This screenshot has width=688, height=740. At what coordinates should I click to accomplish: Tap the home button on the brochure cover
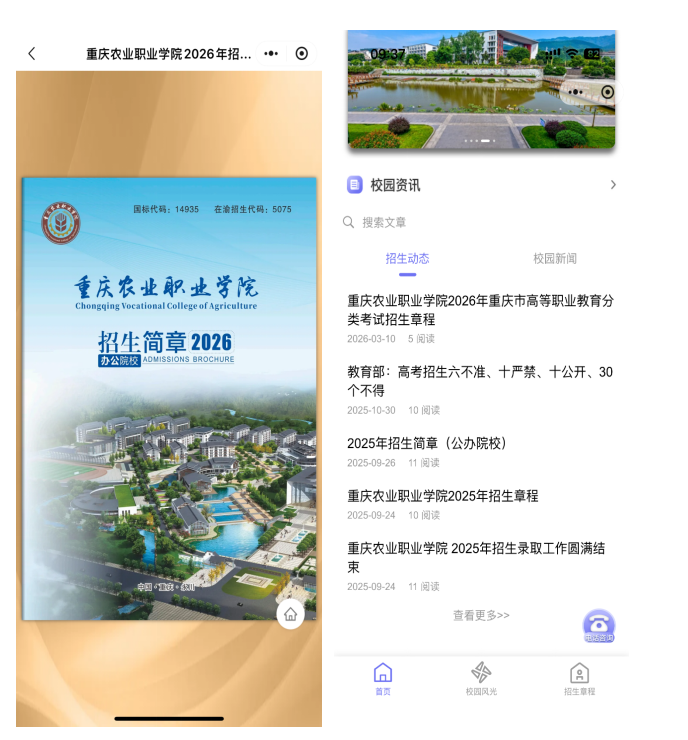tap(290, 614)
